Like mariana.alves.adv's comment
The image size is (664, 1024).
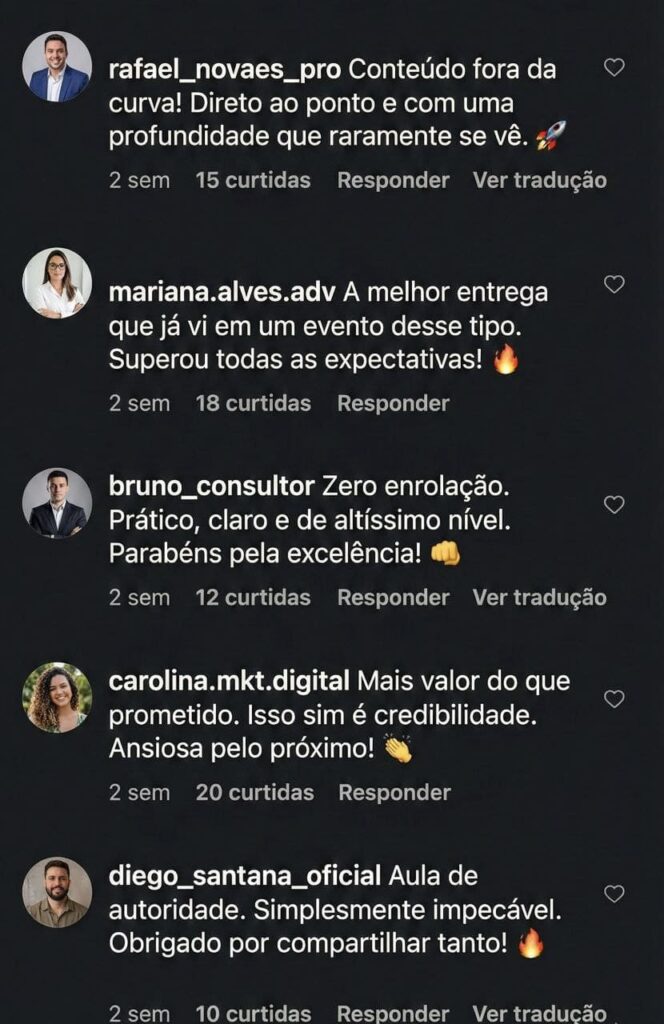pyautogui.click(x=614, y=285)
